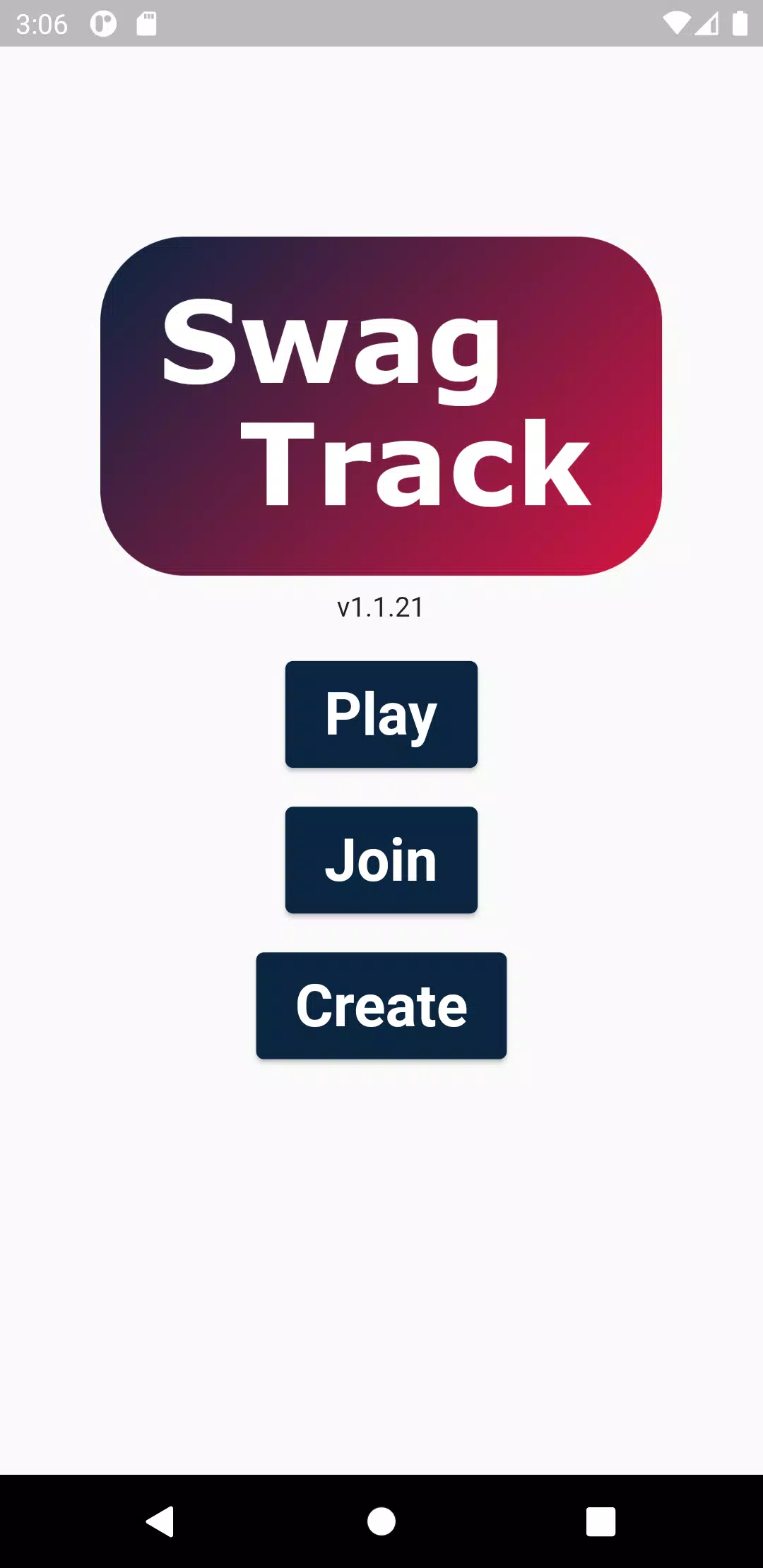This screenshot has width=763, height=1568.
Task: Select the Join button
Action: pyautogui.click(x=381, y=860)
